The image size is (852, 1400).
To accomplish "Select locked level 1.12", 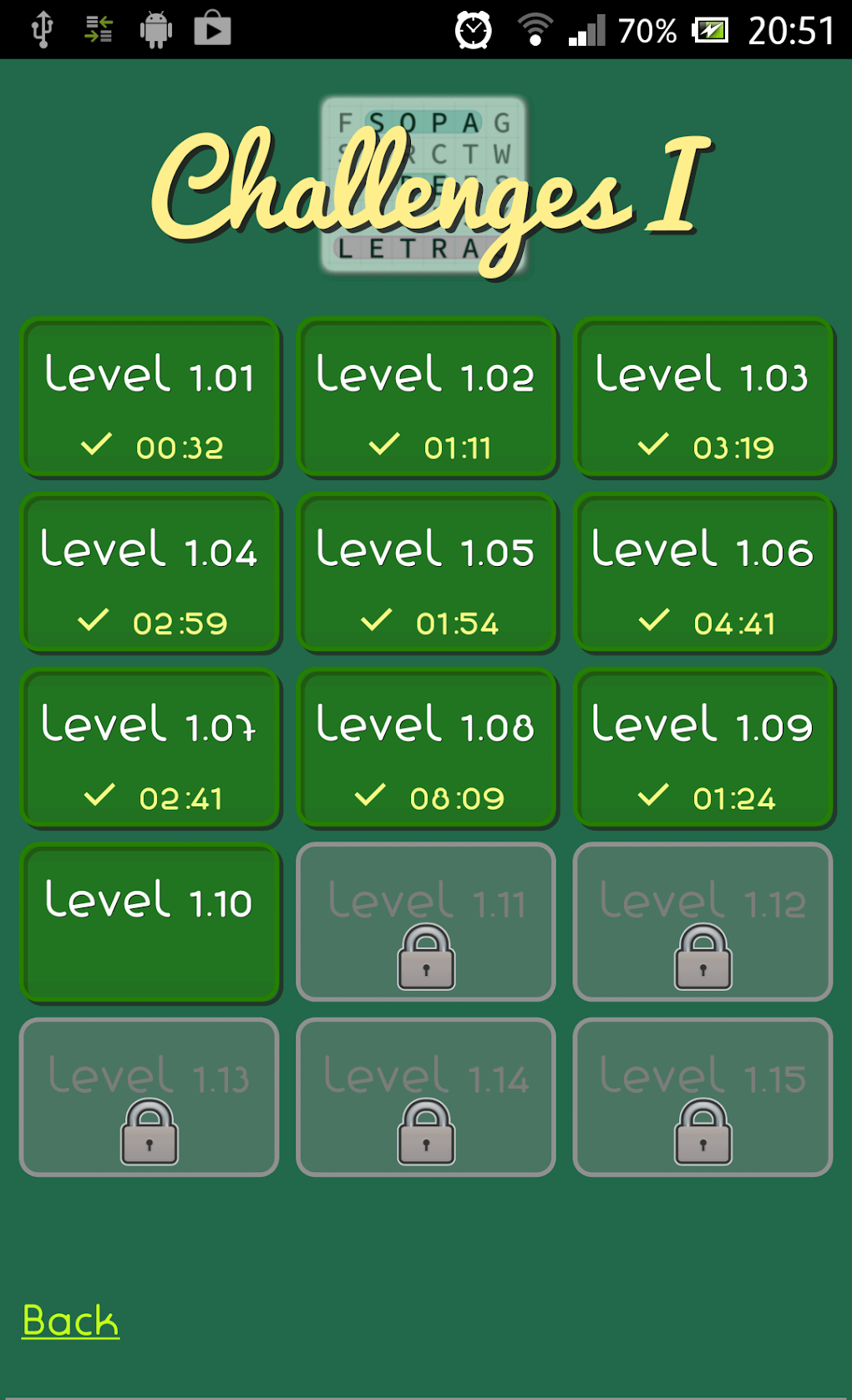I will tap(702, 922).
